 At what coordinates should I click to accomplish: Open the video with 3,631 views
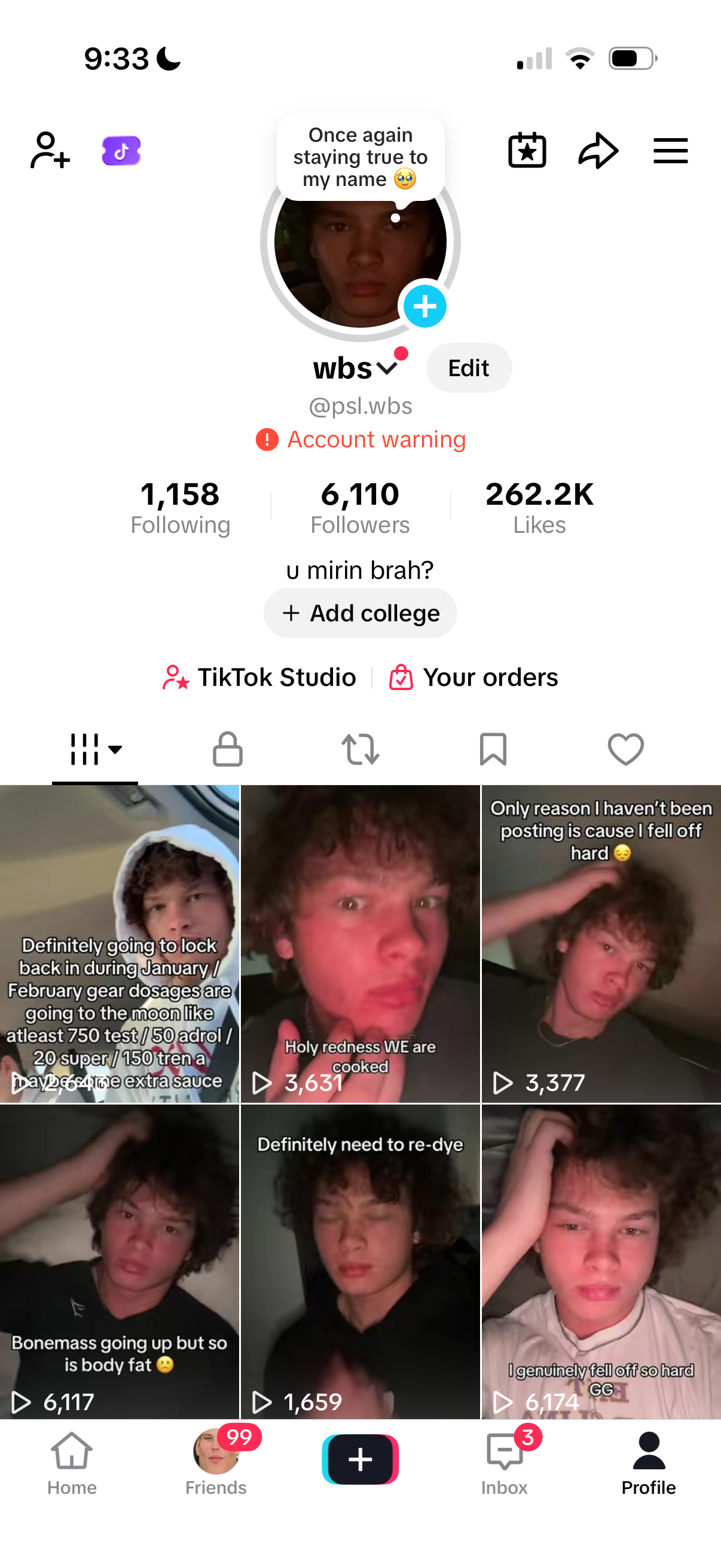(x=360, y=944)
